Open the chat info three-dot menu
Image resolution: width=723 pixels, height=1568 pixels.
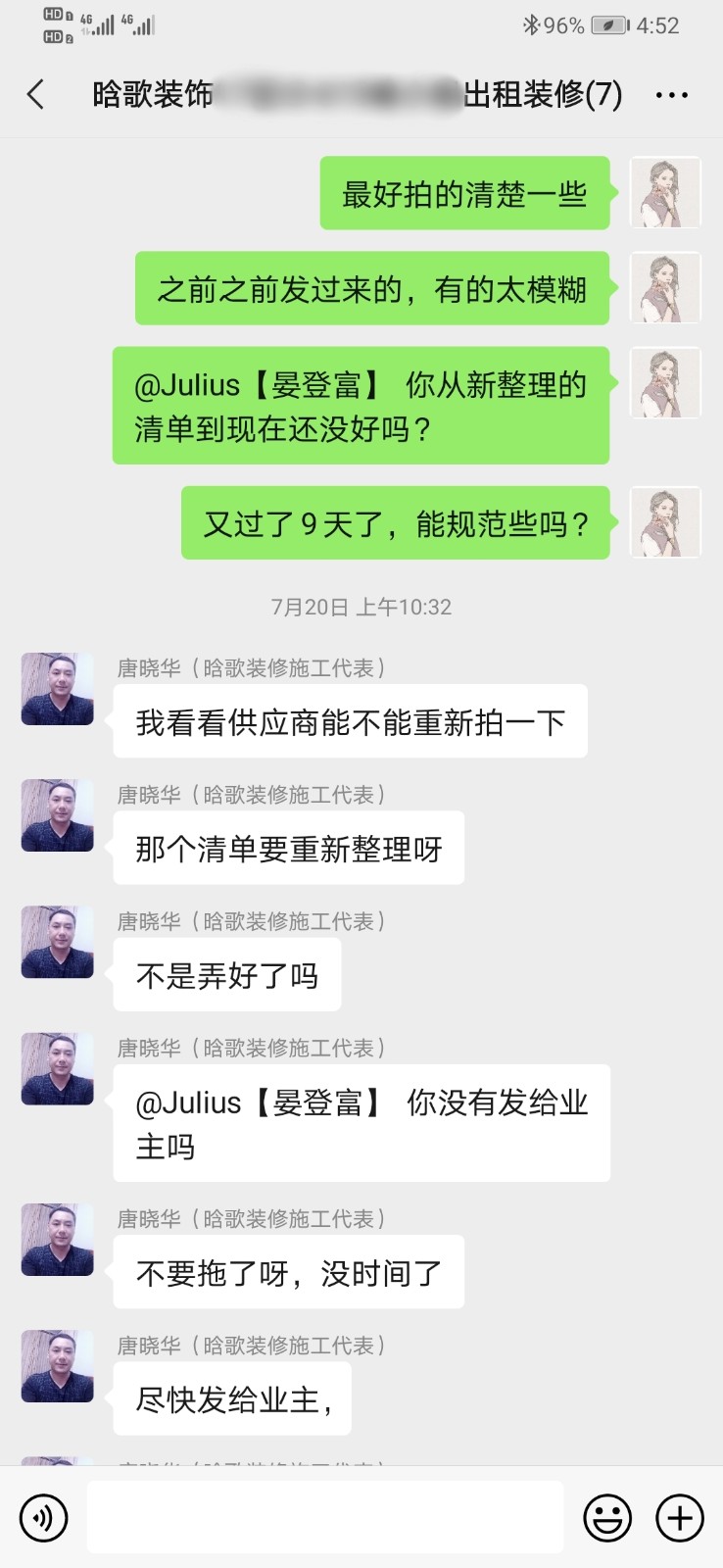pos(671,95)
